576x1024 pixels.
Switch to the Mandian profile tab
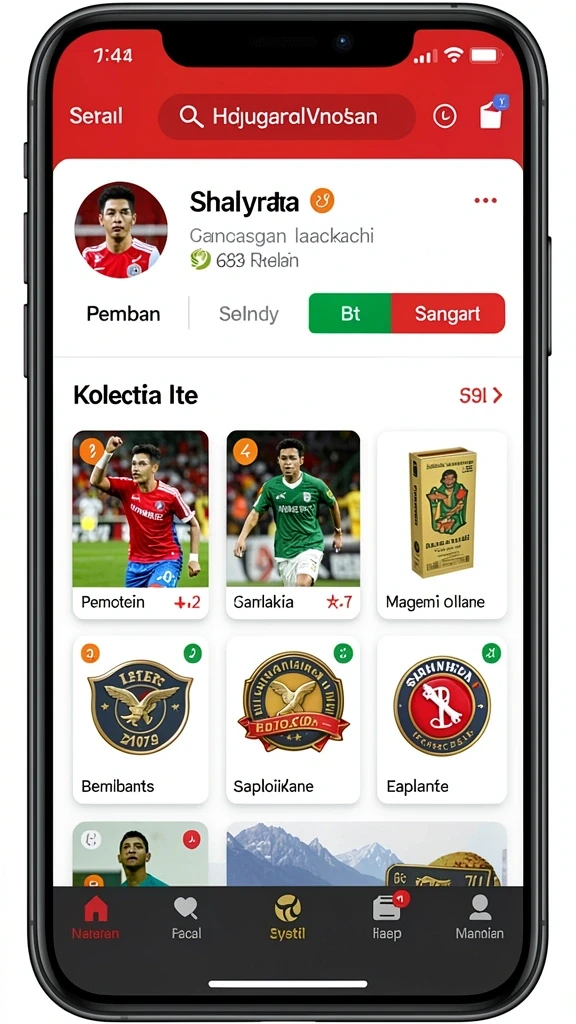click(x=480, y=917)
